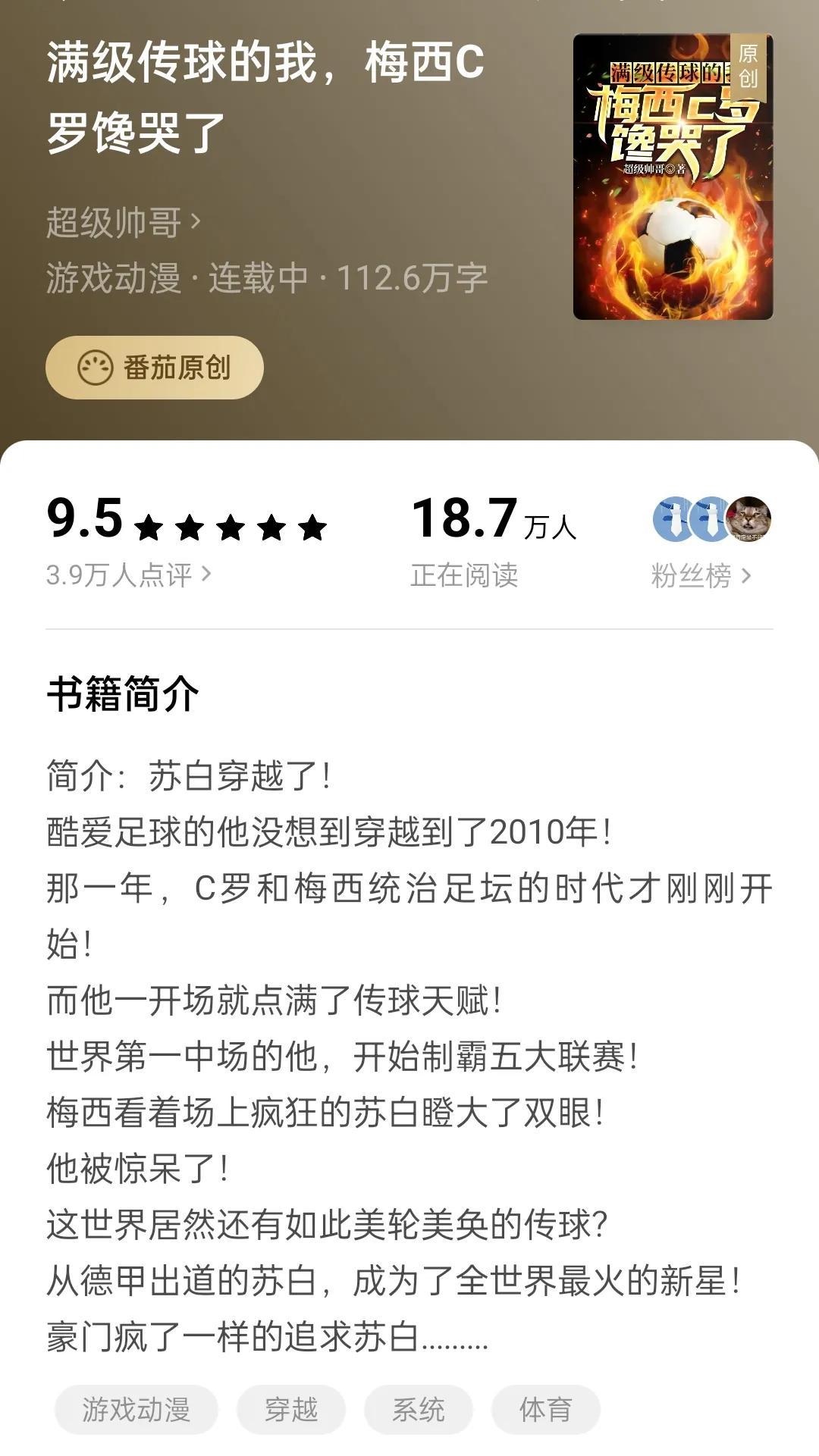Viewport: 819px width, 1456px height.
Task: Select the 穿越 tag chip
Action: 291,1410
